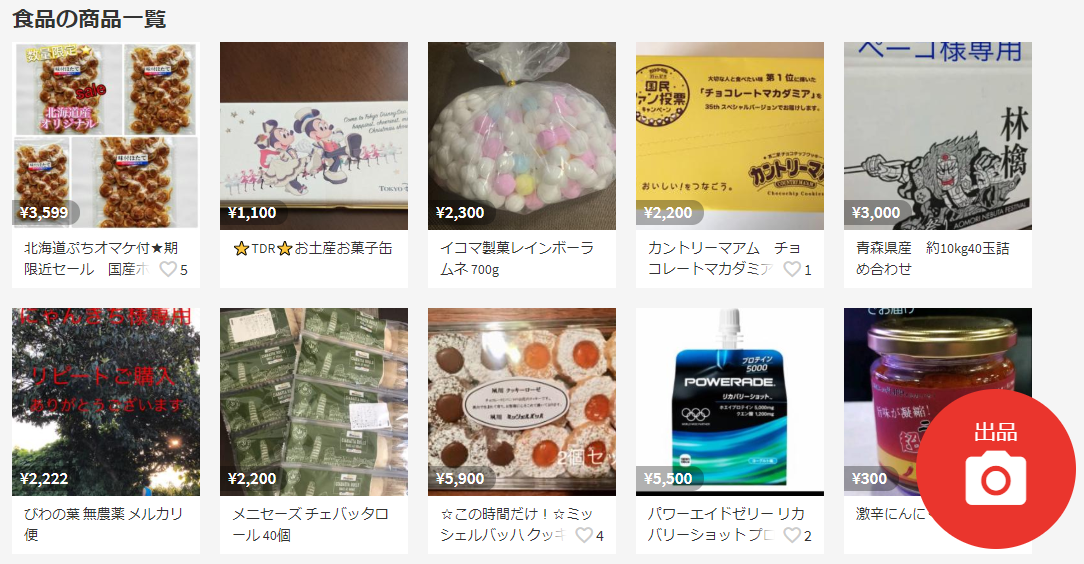
Task: View イコマ製菓レインボーラムネ 700g product
Action: tap(521, 135)
